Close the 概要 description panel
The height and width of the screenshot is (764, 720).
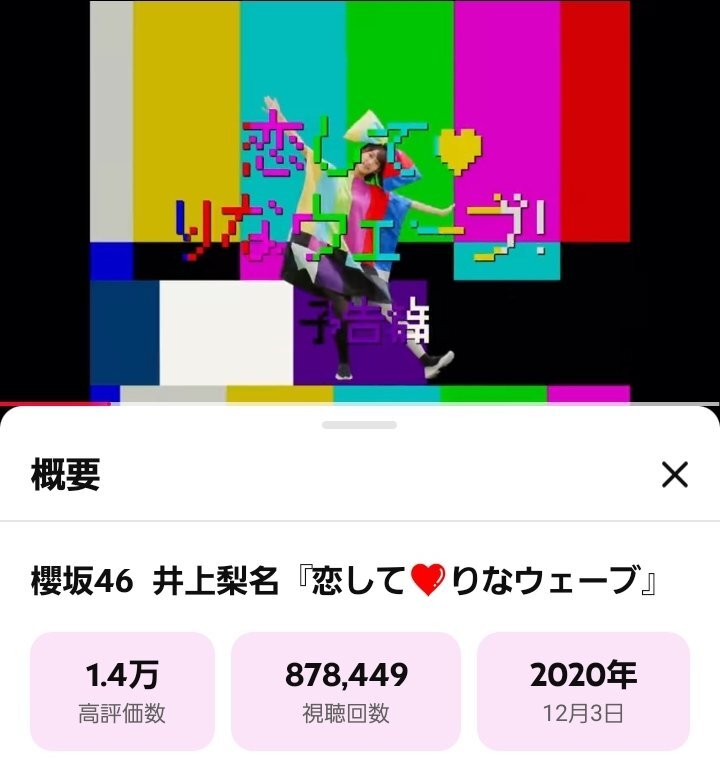click(x=675, y=475)
